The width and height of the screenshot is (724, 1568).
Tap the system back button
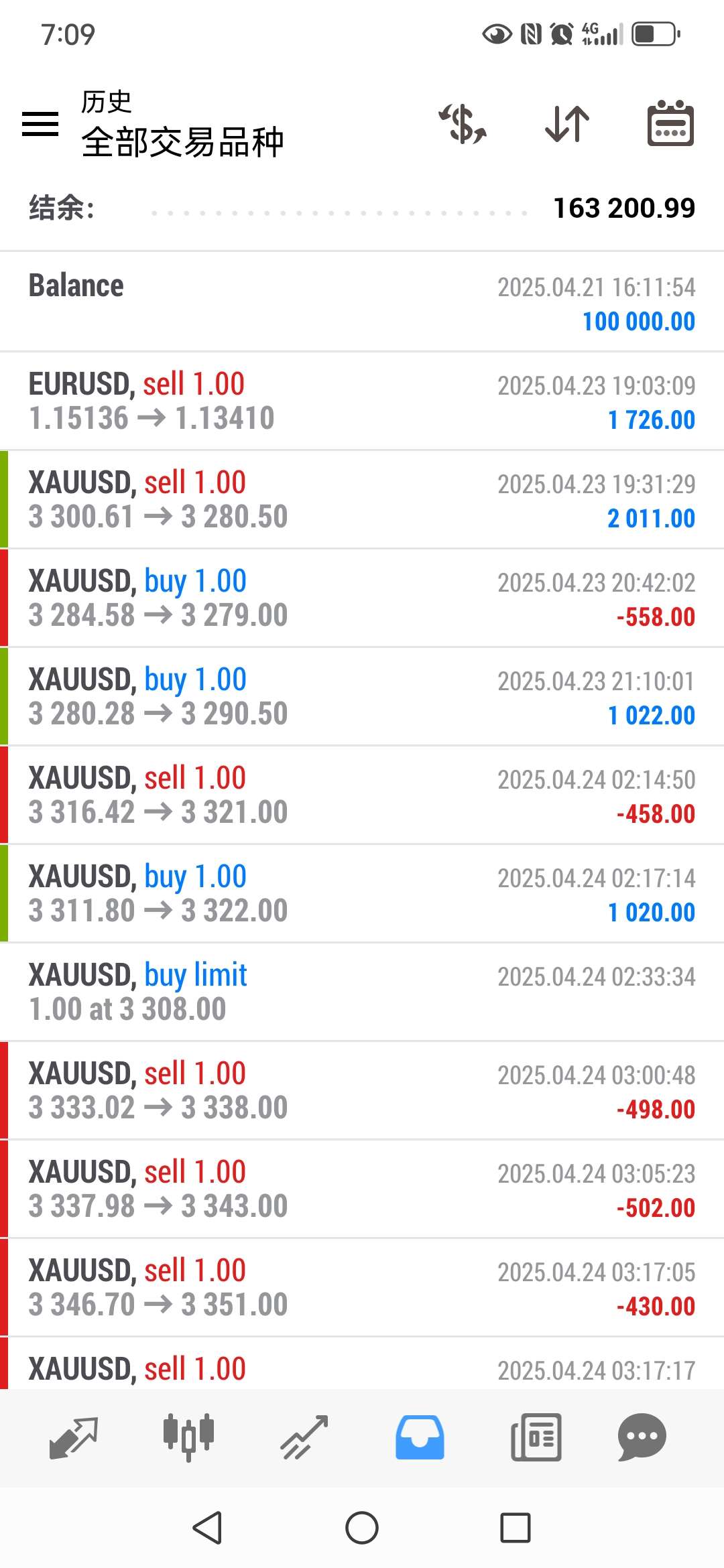[207, 1528]
